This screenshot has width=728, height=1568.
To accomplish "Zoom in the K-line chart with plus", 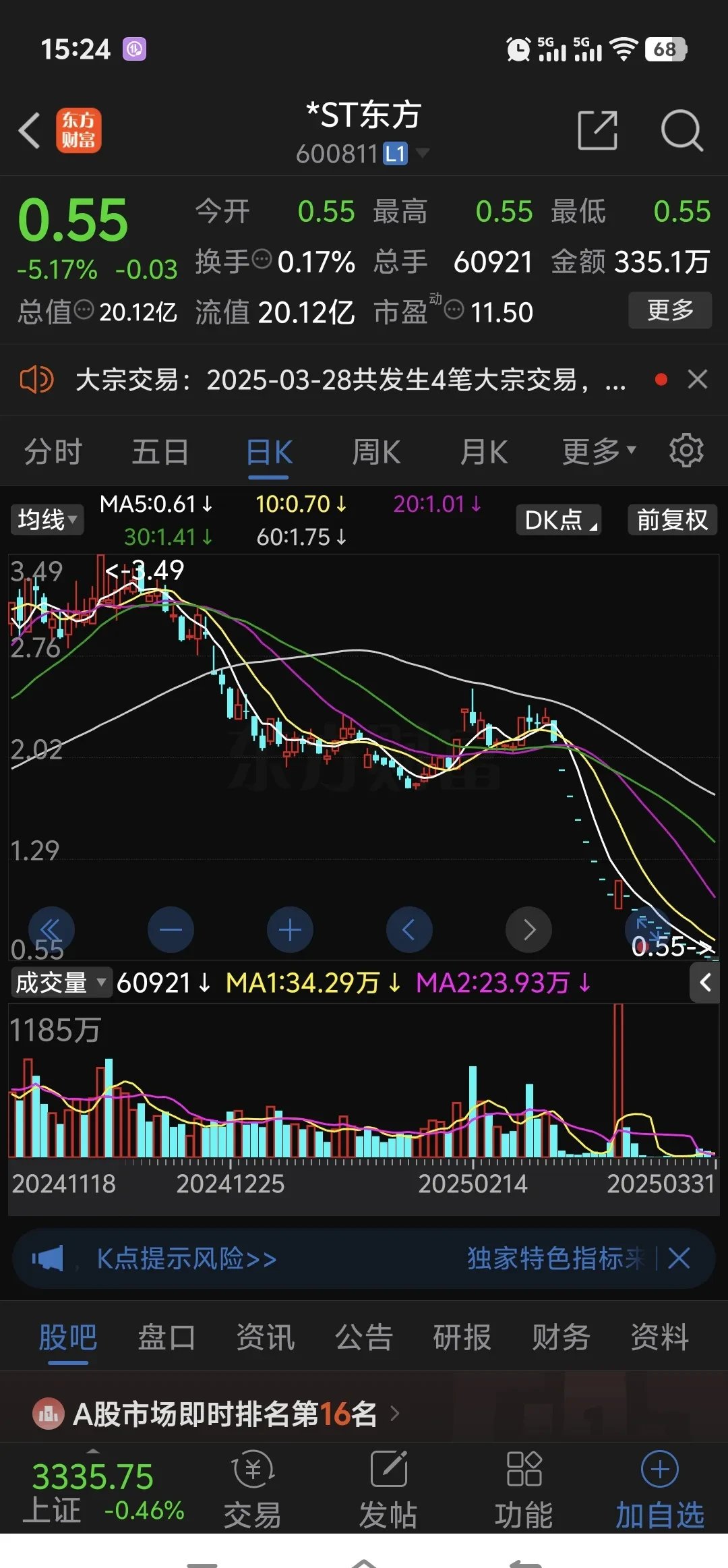I will click(290, 930).
